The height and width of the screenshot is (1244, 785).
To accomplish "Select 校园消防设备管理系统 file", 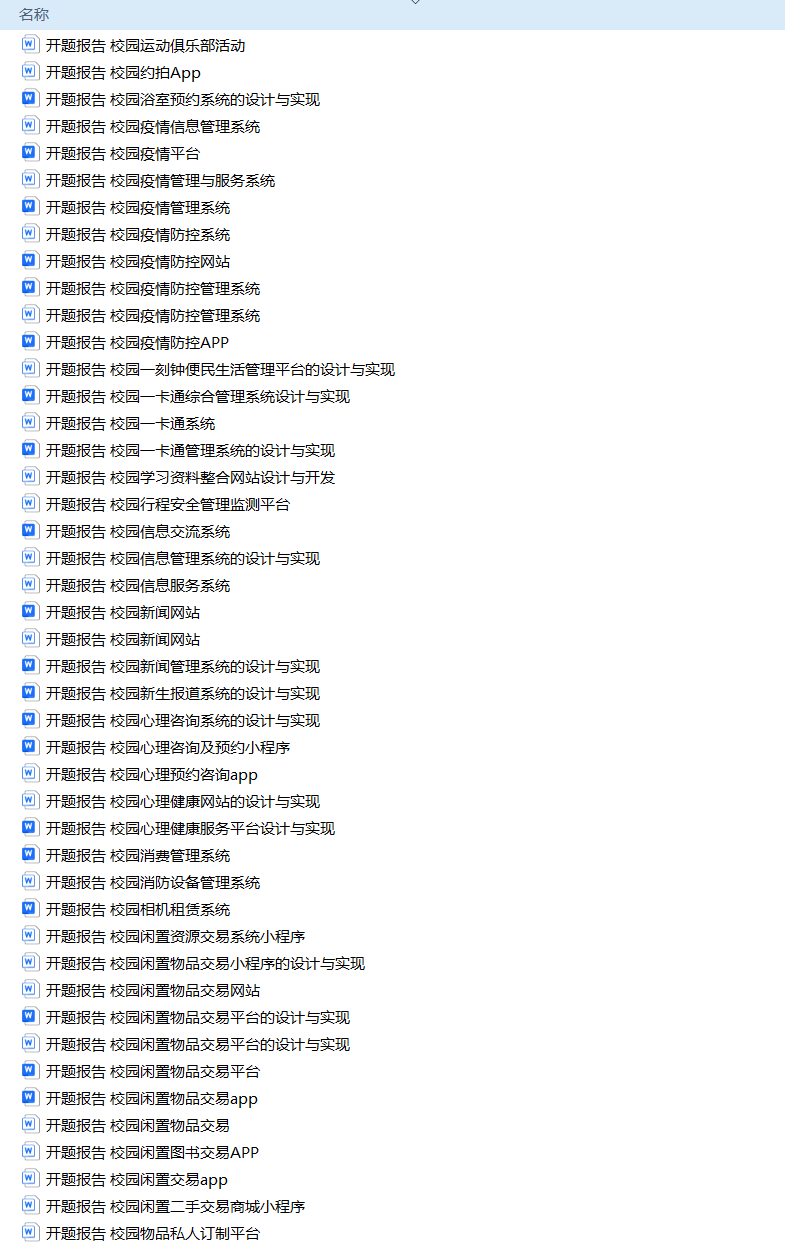I will [x=153, y=882].
